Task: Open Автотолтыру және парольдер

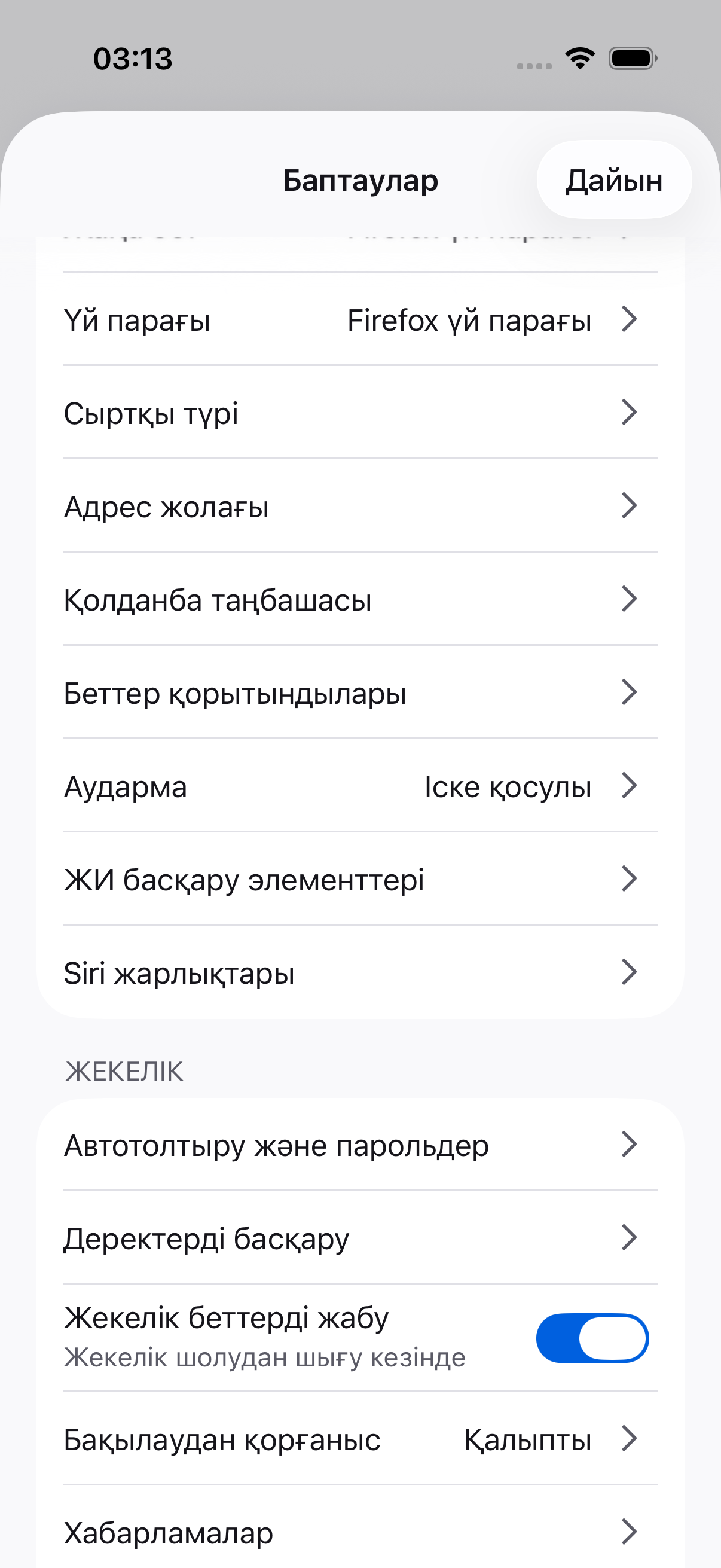Action: click(360, 1145)
